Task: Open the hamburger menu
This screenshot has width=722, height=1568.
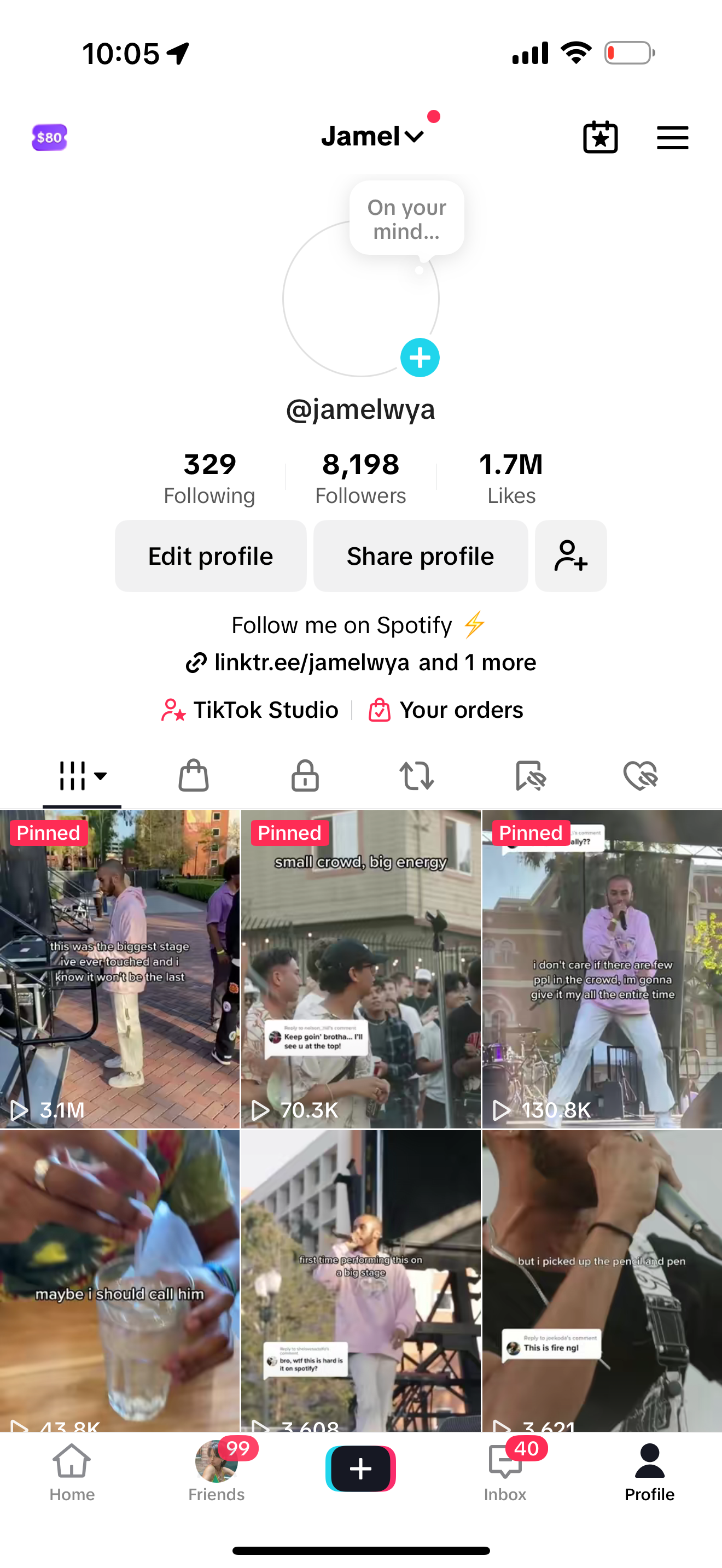Action: point(672,138)
